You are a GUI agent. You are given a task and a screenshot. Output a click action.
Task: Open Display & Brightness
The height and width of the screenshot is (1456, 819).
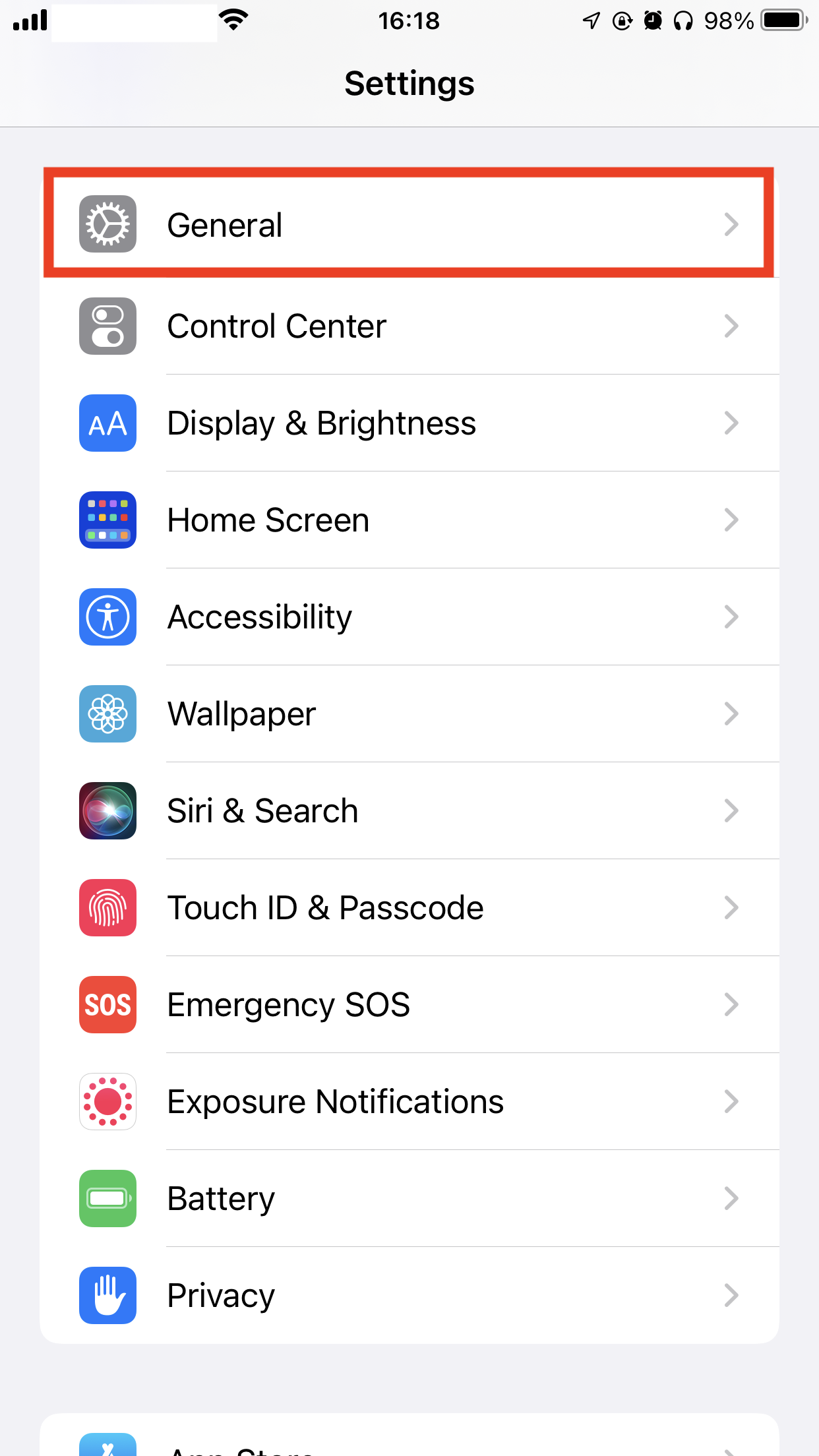click(x=409, y=423)
